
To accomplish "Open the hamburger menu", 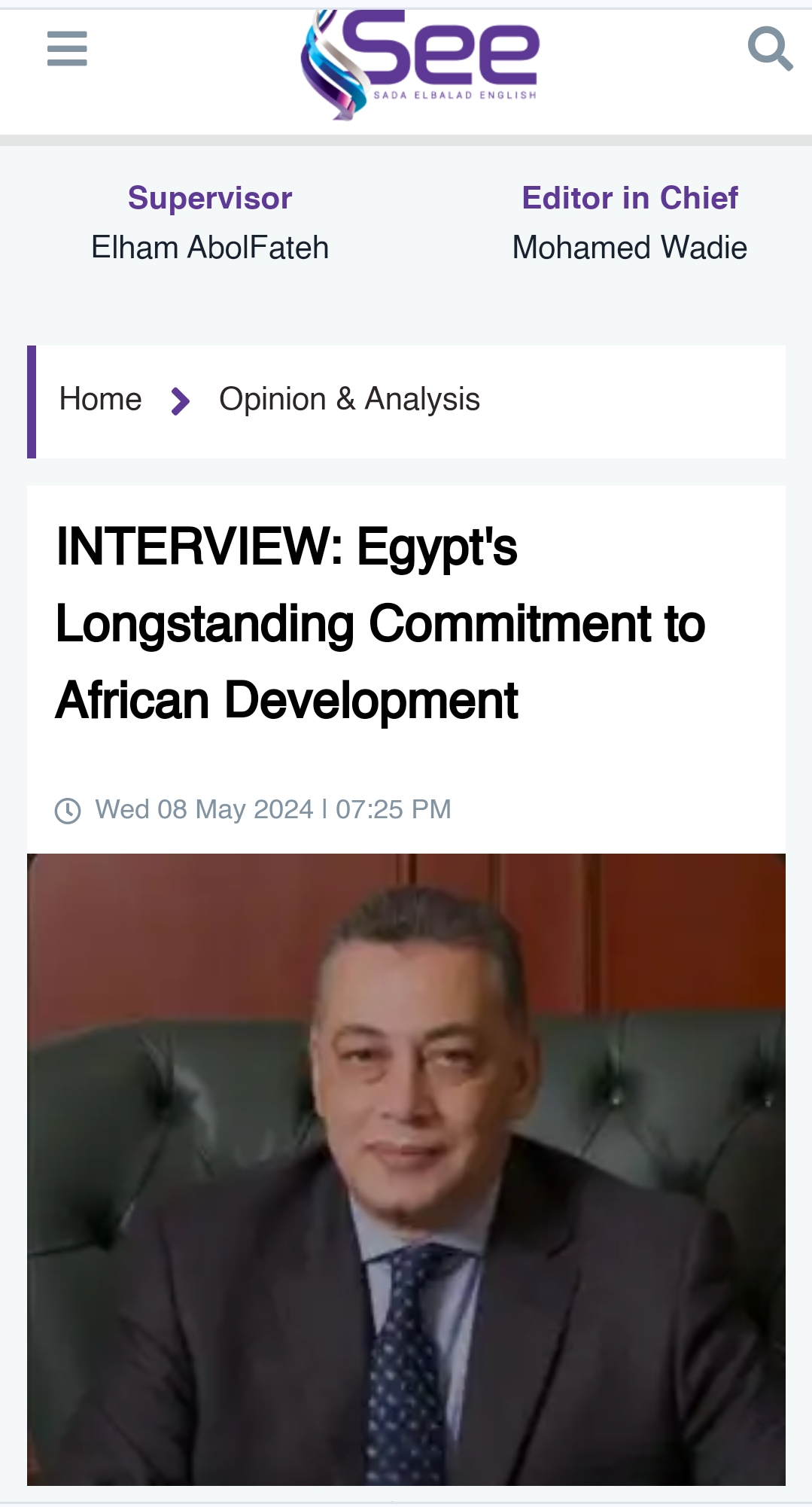I will [x=67, y=49].
